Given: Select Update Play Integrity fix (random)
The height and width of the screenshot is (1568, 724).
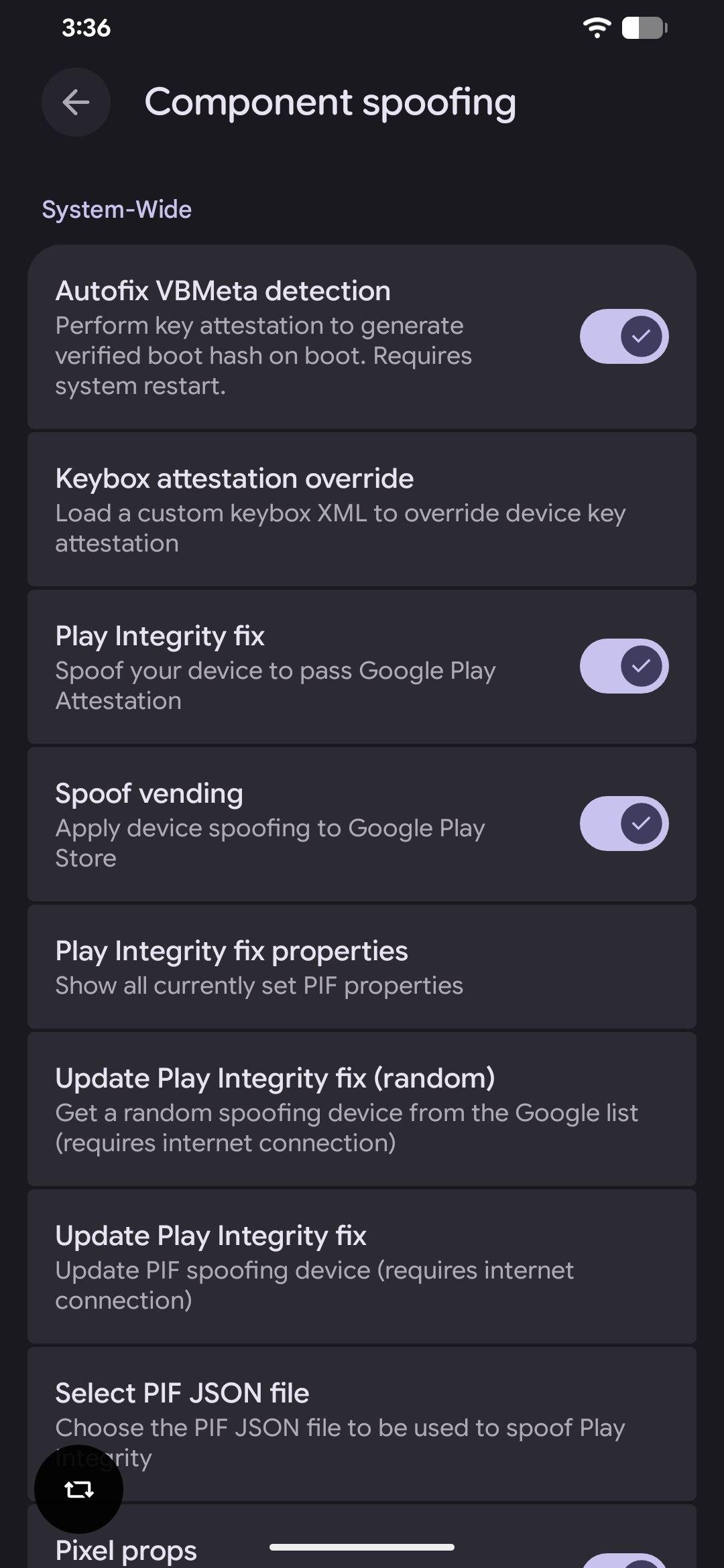Looking at the screenshot, I should pyautogui.click(x=362, y=1109).
